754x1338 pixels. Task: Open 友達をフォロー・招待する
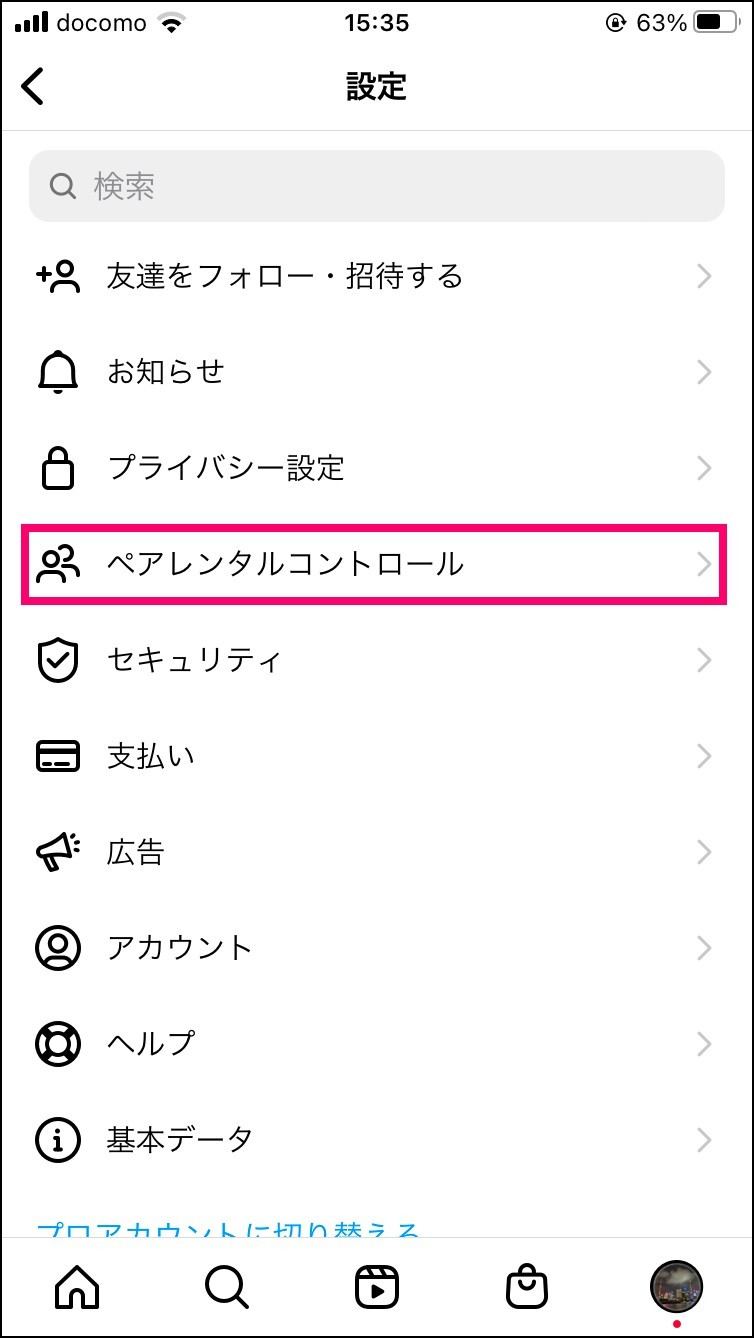(x=377, y=276)
